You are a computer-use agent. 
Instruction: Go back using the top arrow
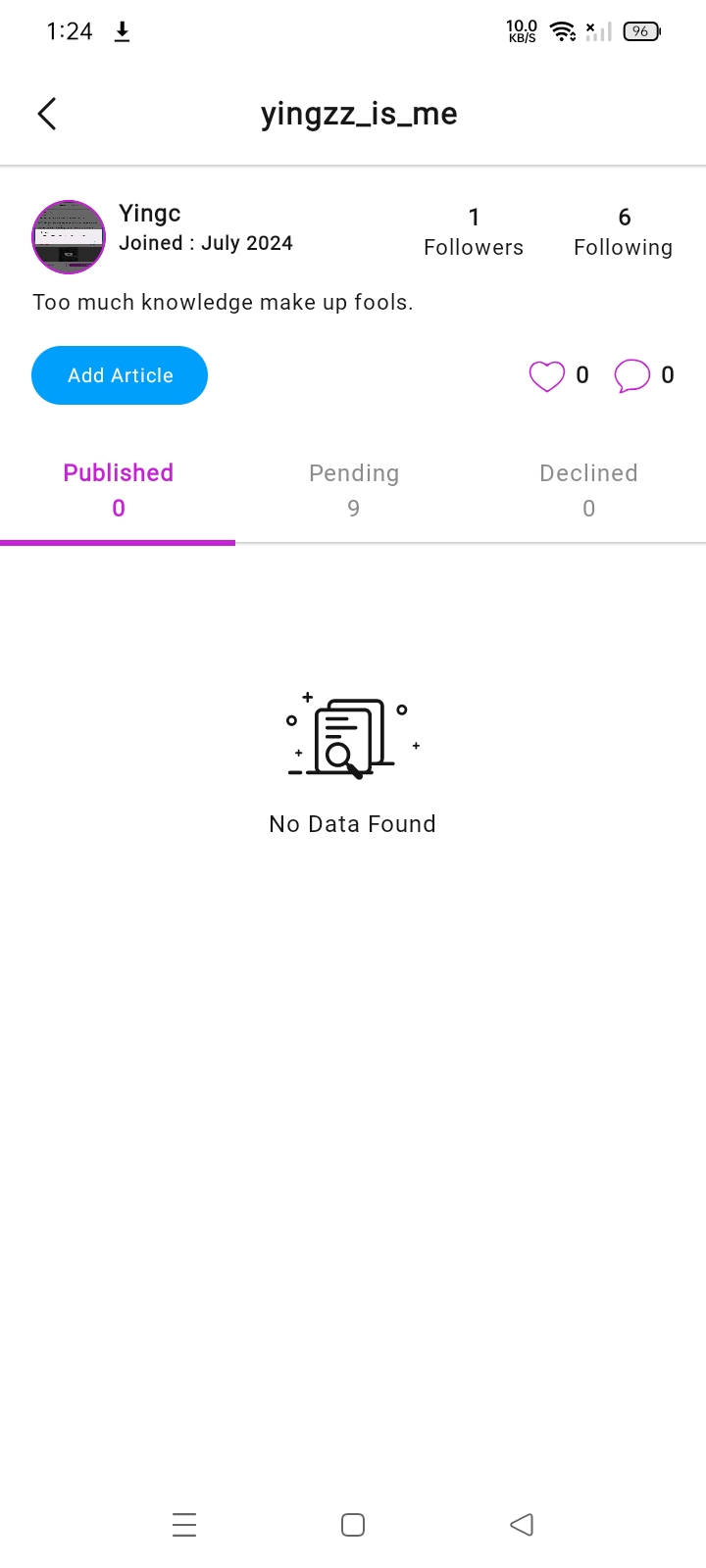point(47,114)
